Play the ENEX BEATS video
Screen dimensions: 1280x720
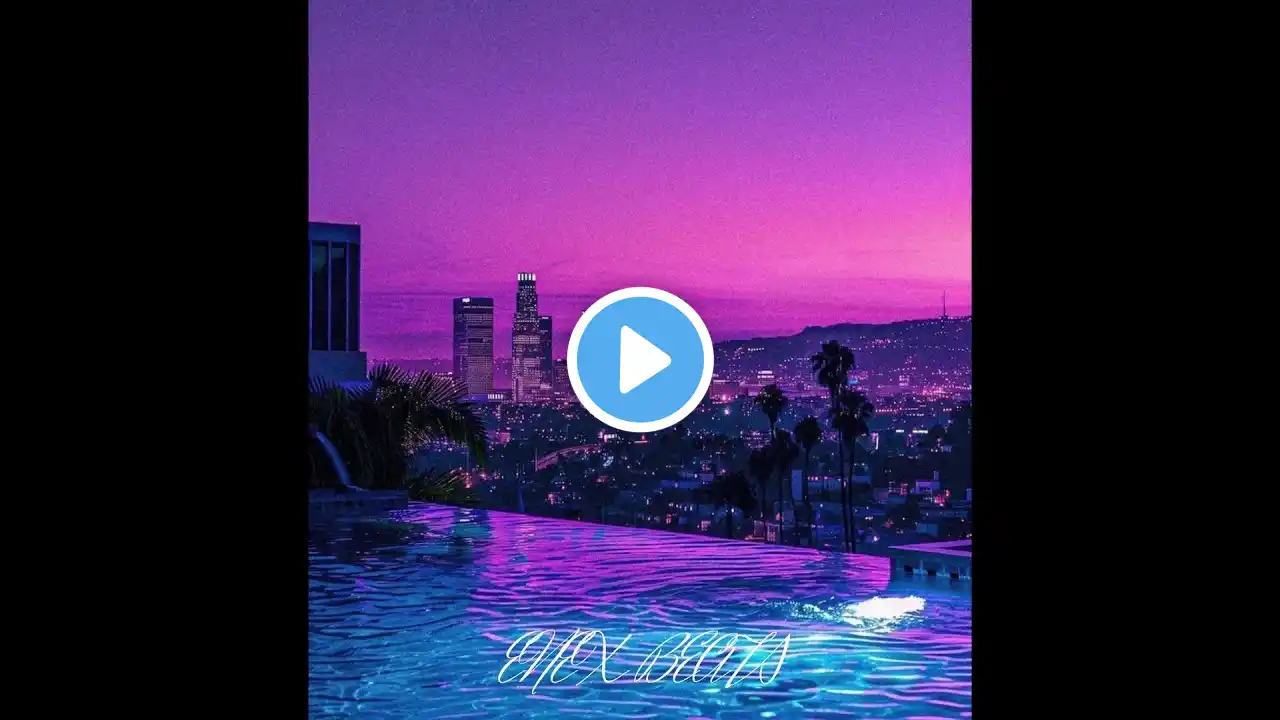pos(640,359)
